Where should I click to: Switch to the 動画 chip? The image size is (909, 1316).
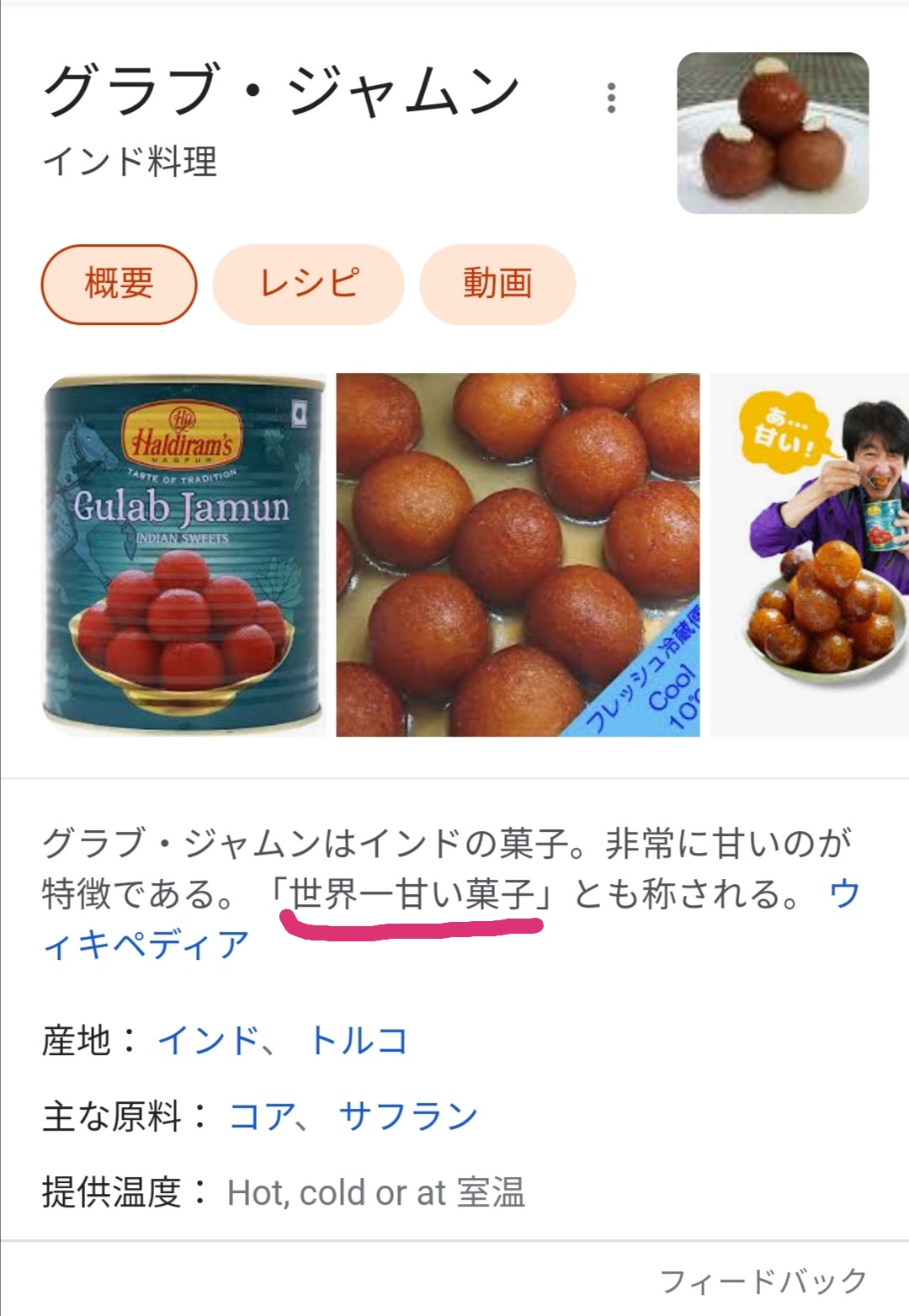497,285
